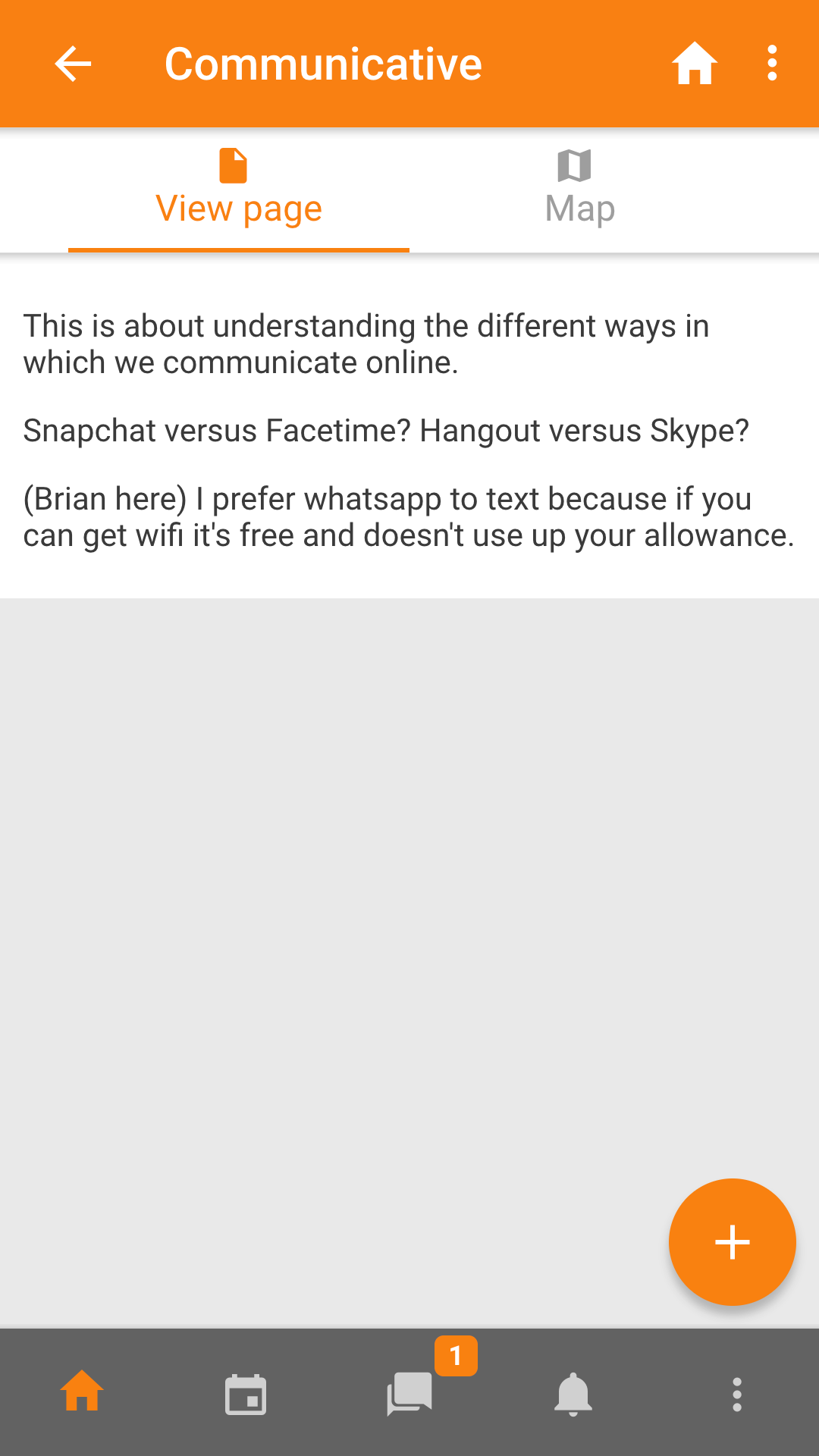Open the calendar tab in the bottom bar
819x1456 pixels.
coord(246,1394)
